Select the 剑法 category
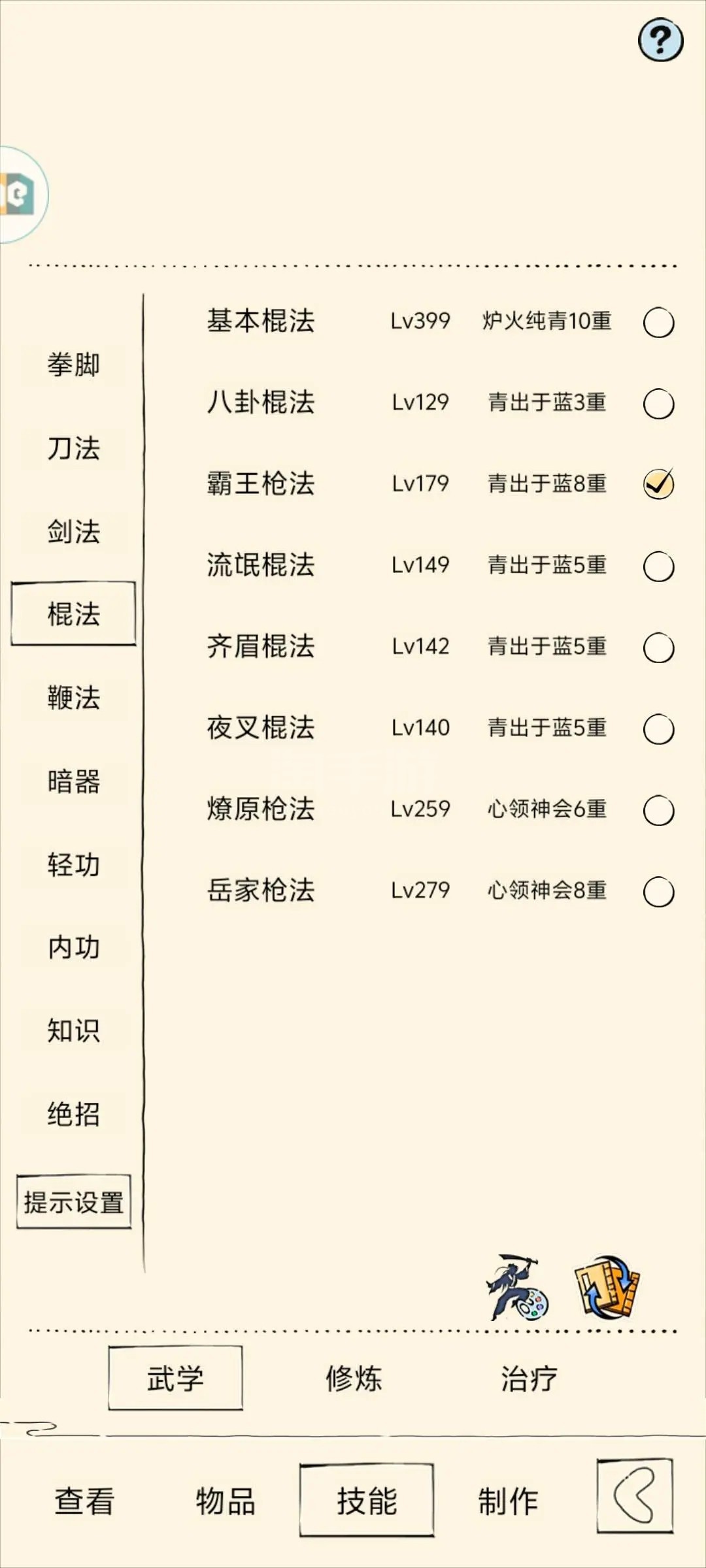Image resolution: width=706 pixels, height=1568 pixels. 73,531
